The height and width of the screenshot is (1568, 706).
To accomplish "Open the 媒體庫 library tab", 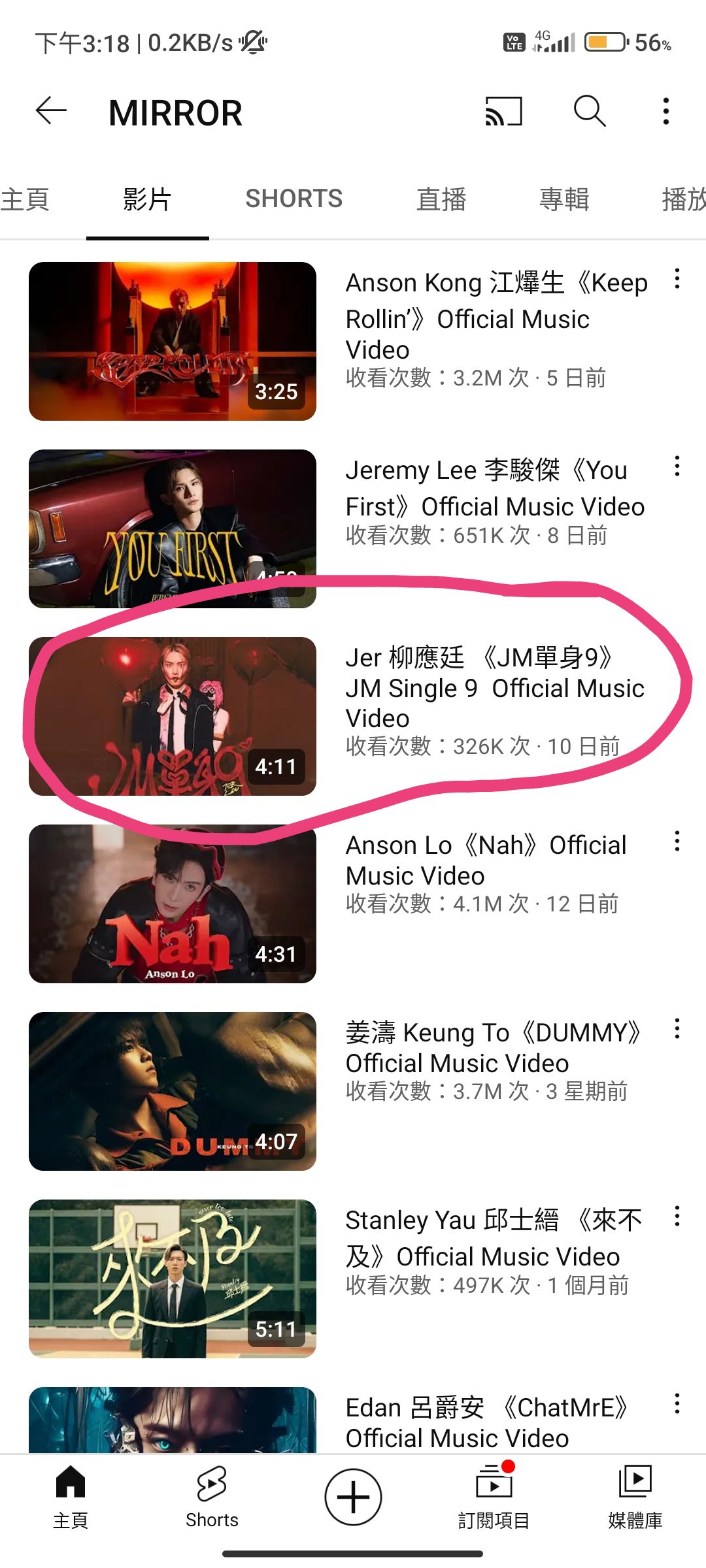I will pyautogui.click(x=635, y=1497).
